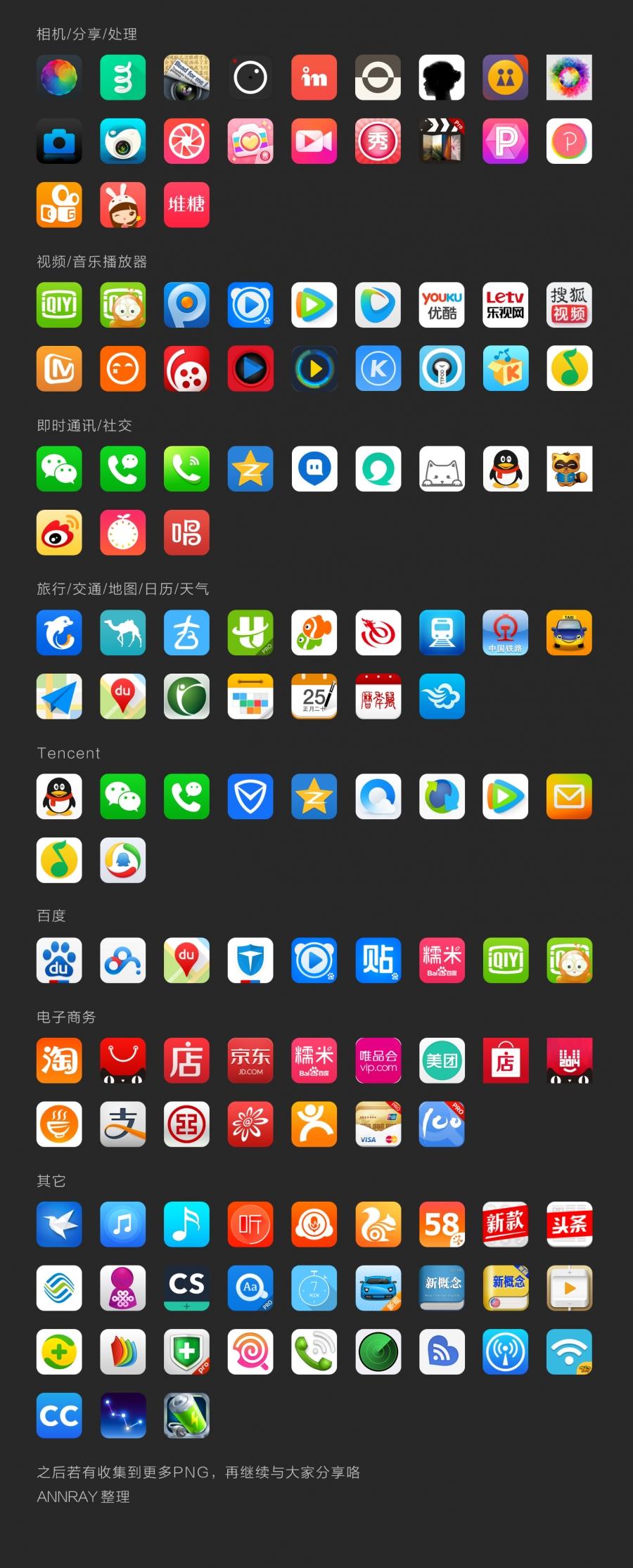The image size is (633, 1568).
Task: Select the Sina Weibo icon
Action: (59, 533)
